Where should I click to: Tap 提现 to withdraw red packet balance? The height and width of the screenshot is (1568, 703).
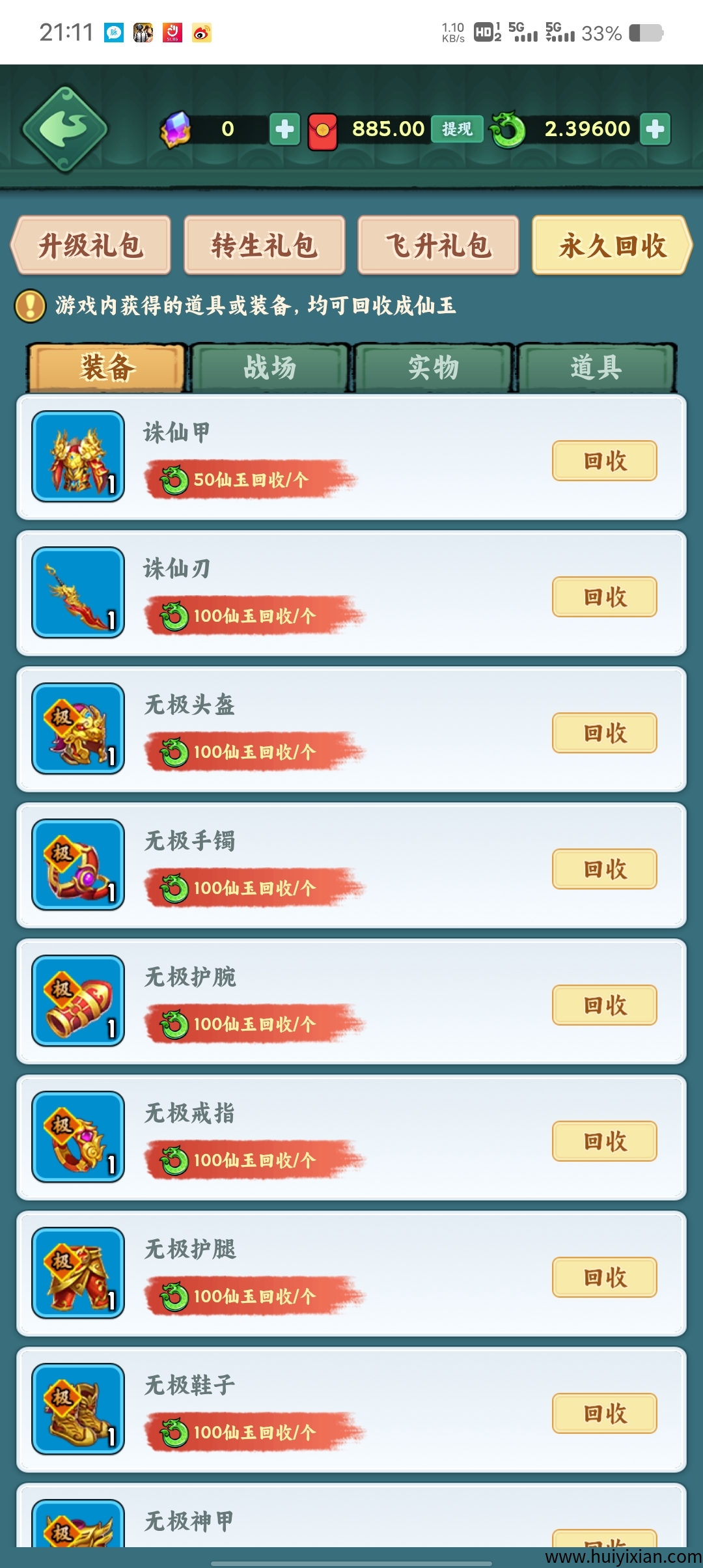coord(456,129)
